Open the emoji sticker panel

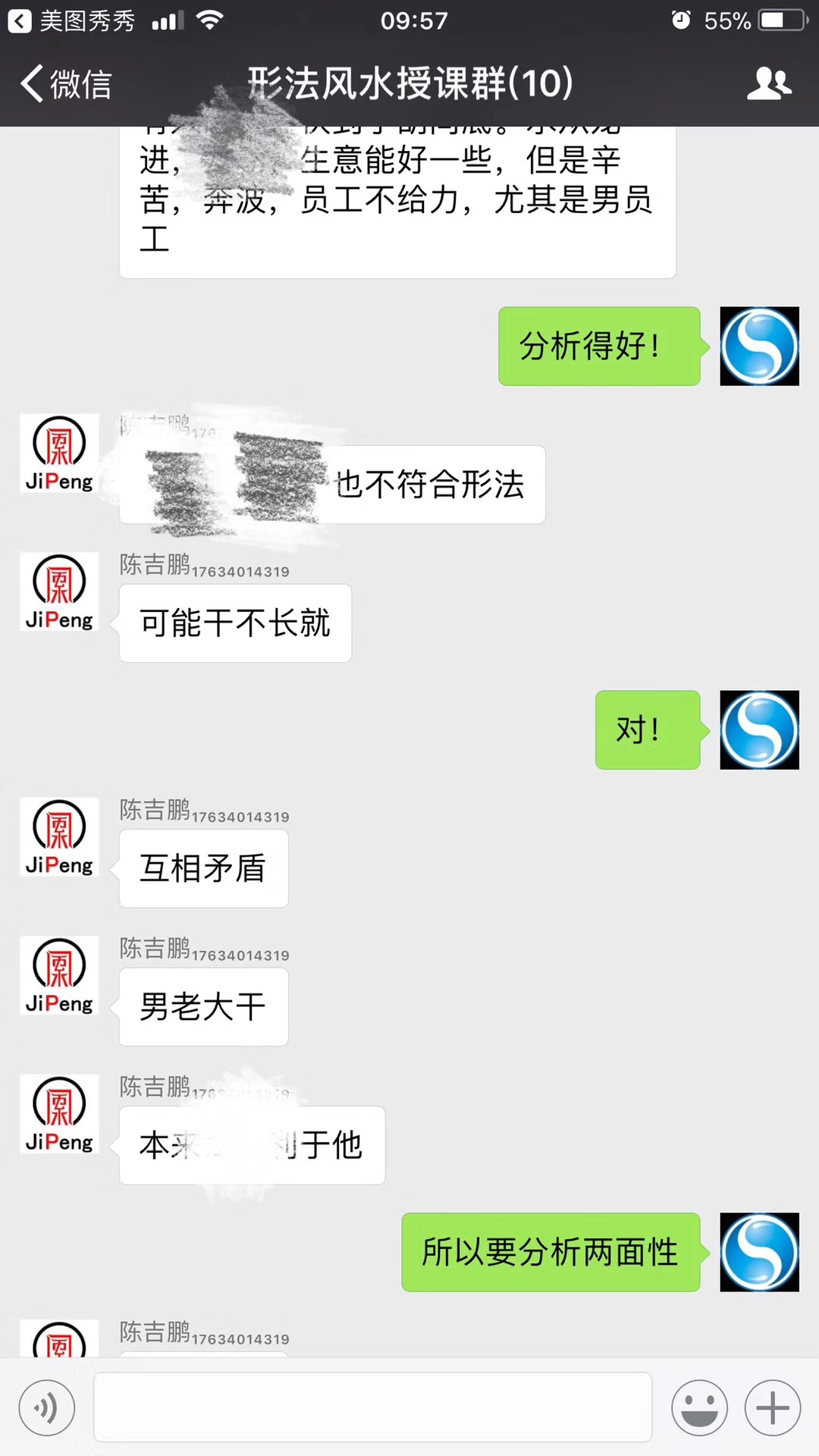(699, 1408)
